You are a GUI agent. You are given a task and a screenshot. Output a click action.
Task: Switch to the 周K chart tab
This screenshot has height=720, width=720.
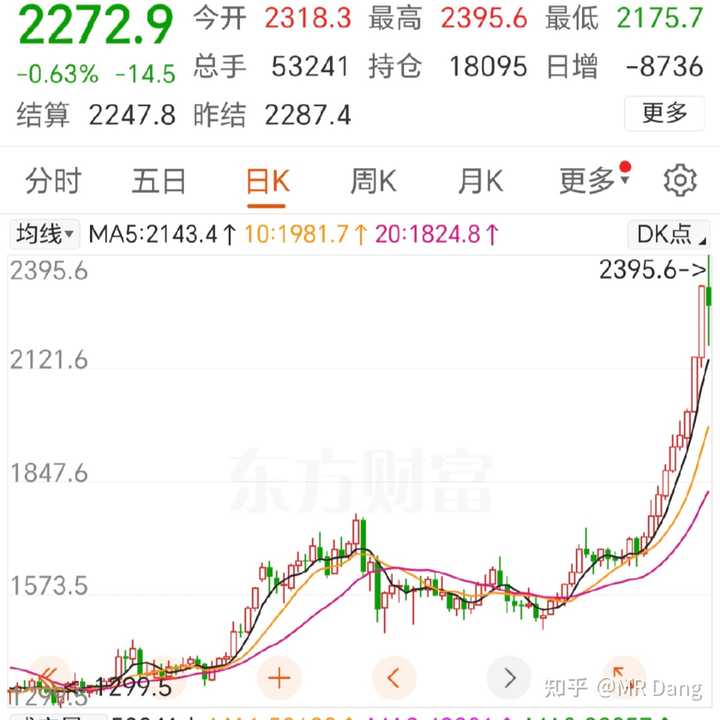point(373,181)
